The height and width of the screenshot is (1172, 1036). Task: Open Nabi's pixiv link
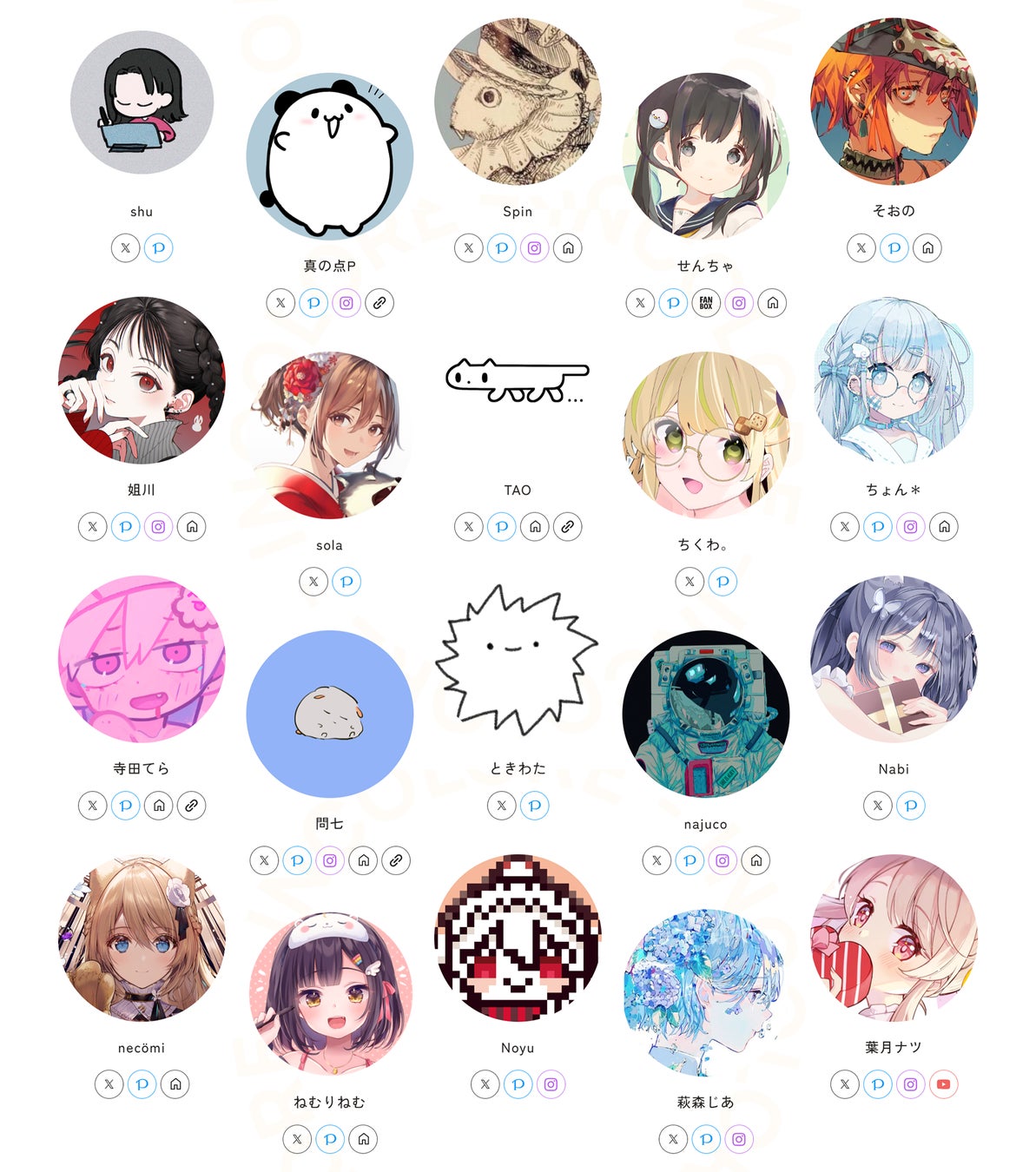(911, 806)
